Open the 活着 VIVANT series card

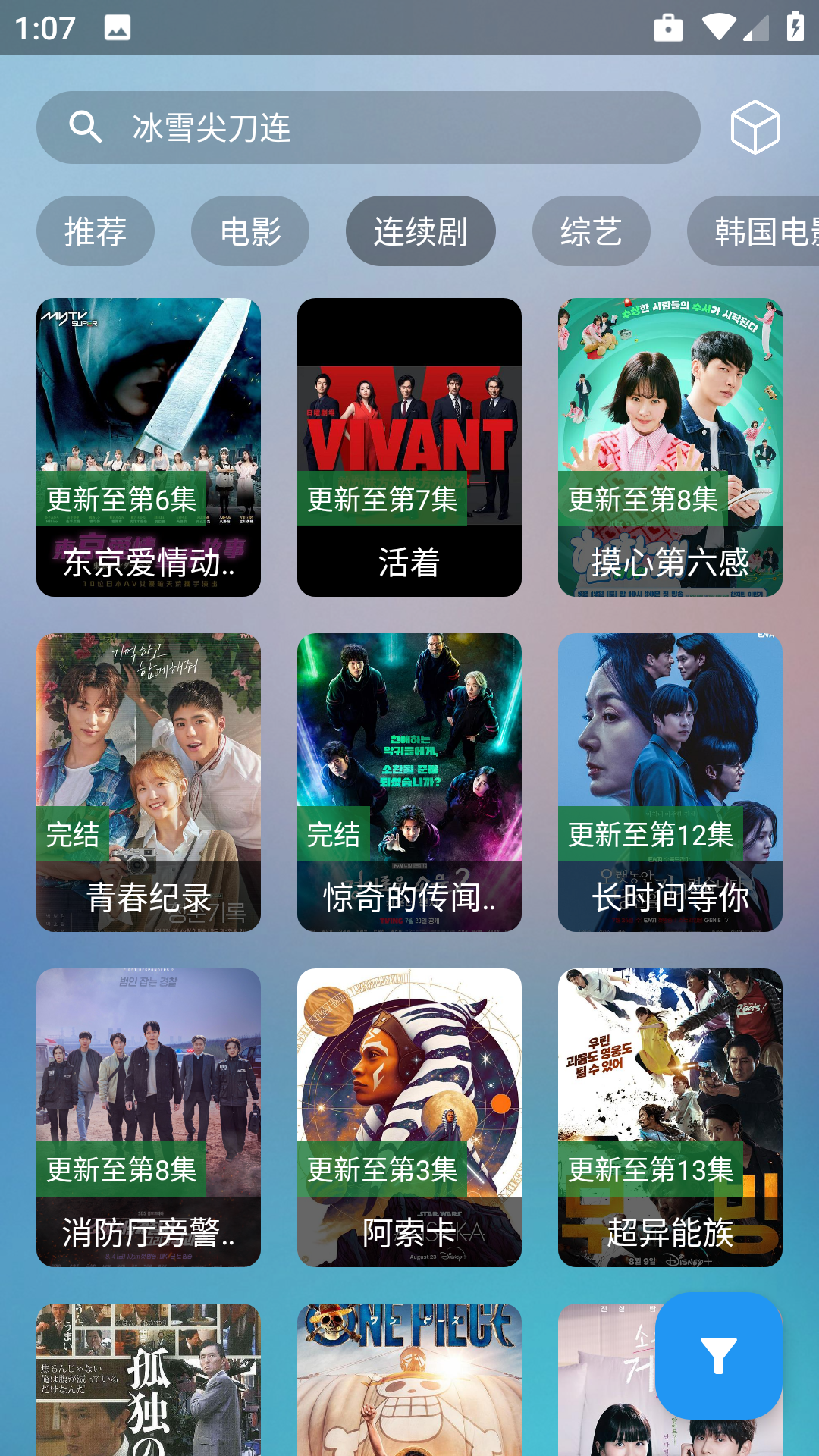coord(409,447)
